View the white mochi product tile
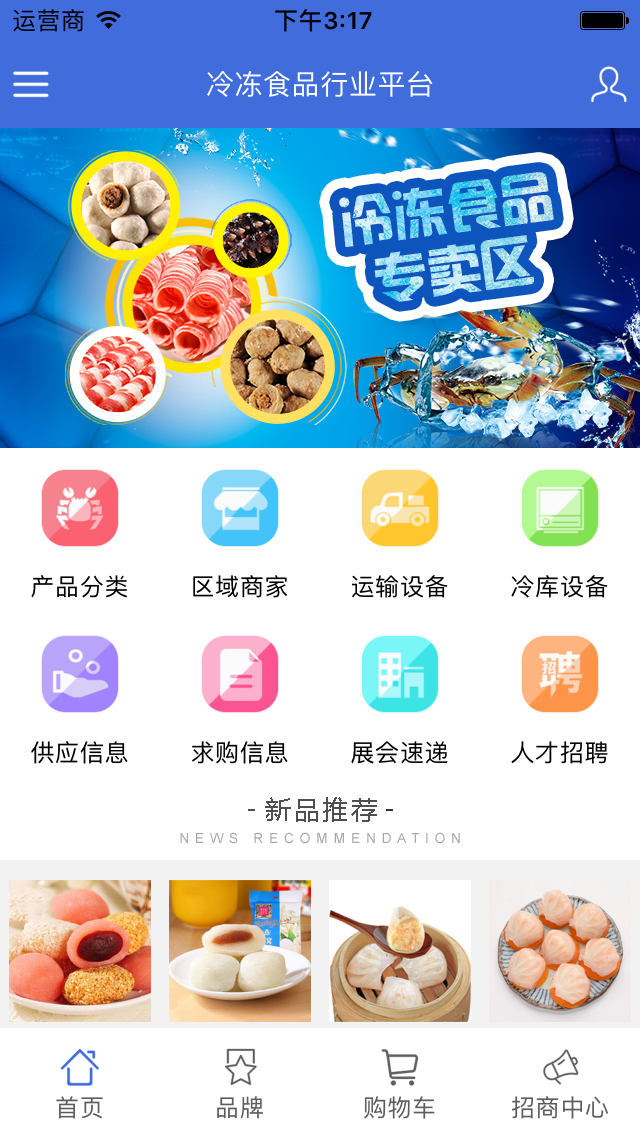This screenshot has height=1136, width=640. tap(240, 951)
